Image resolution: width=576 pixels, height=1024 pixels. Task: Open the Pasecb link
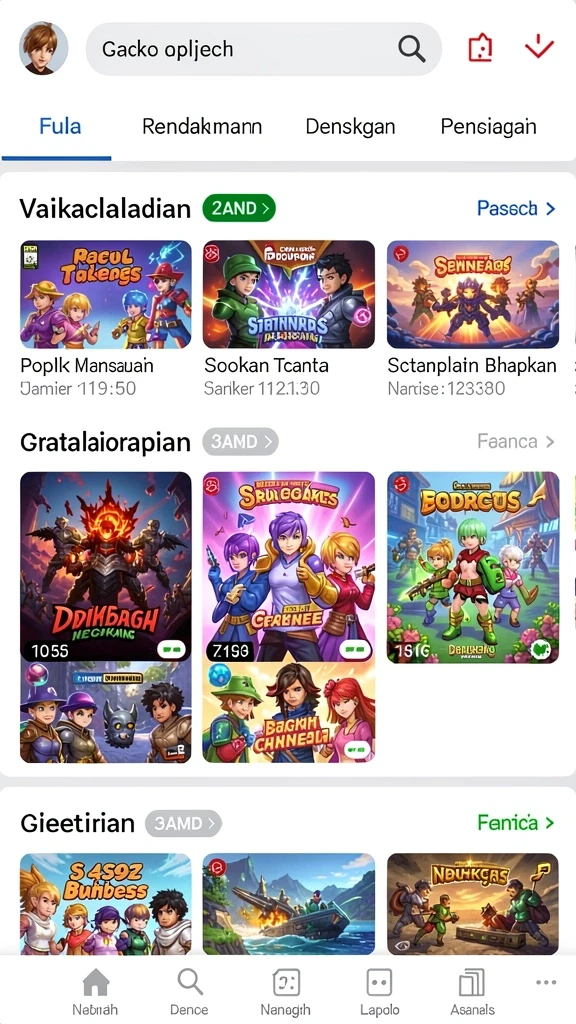[516, 208]
